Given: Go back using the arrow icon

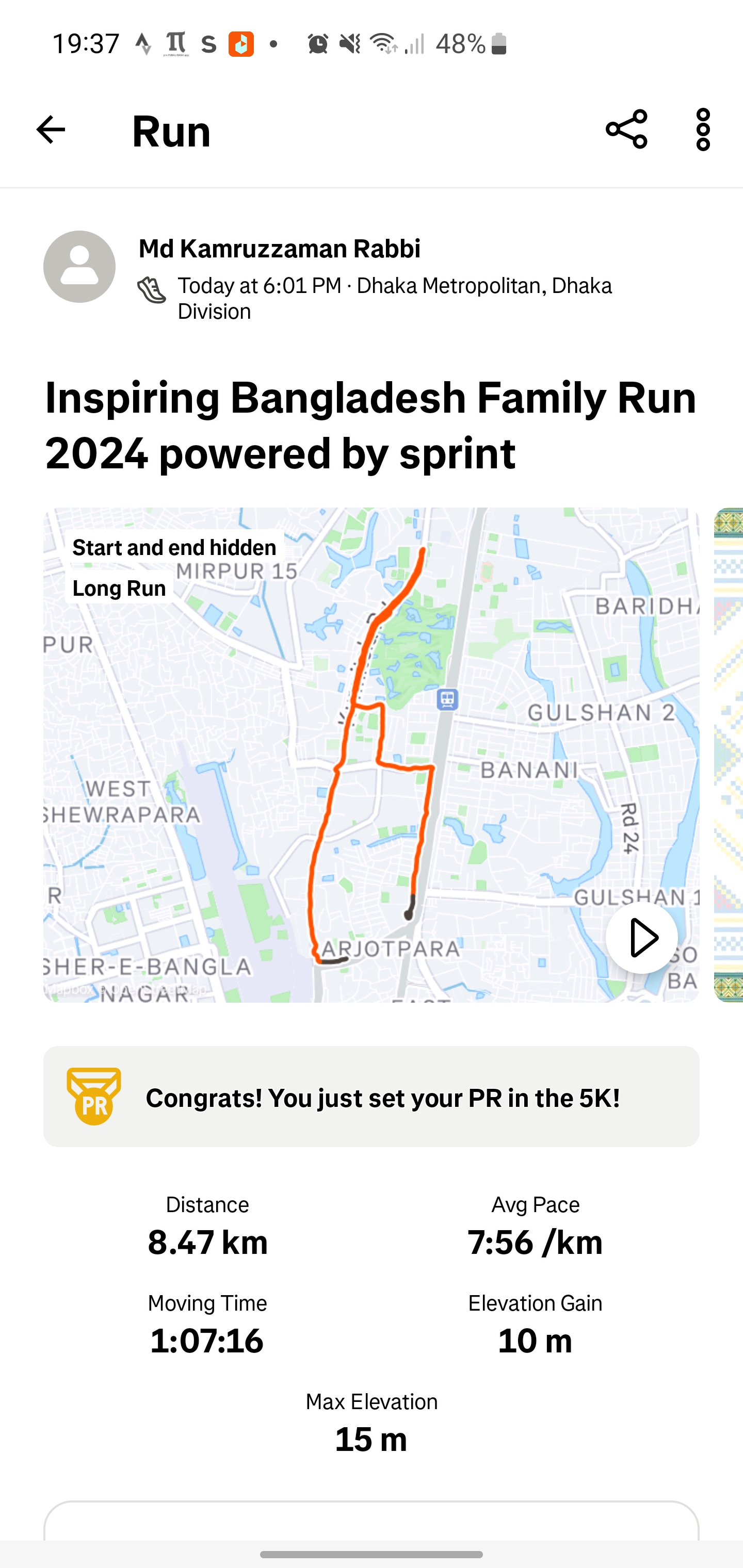Looking at the screenshot, I should coord(51,129).
